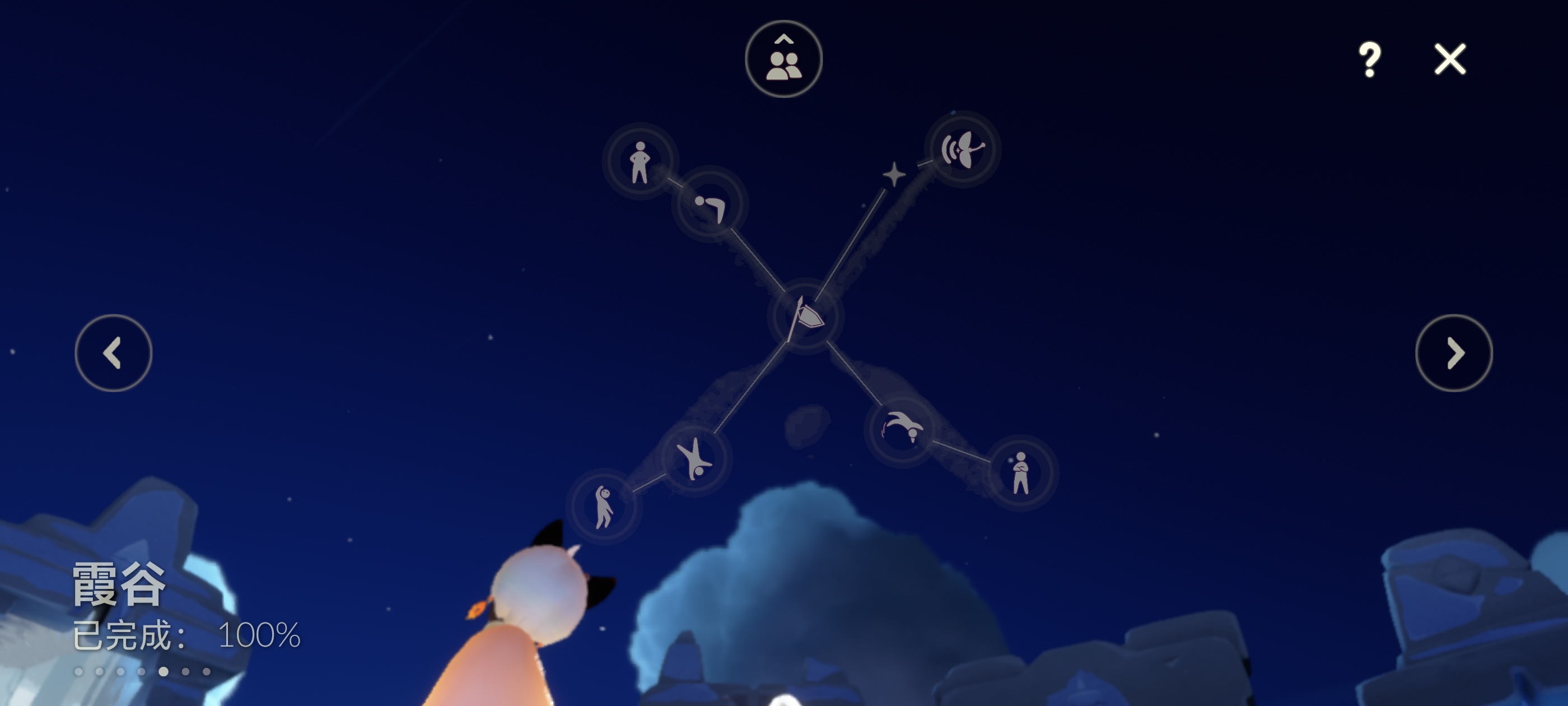Select the arms-crossed spirit node
The image size is (1568, 706).
1021,473
